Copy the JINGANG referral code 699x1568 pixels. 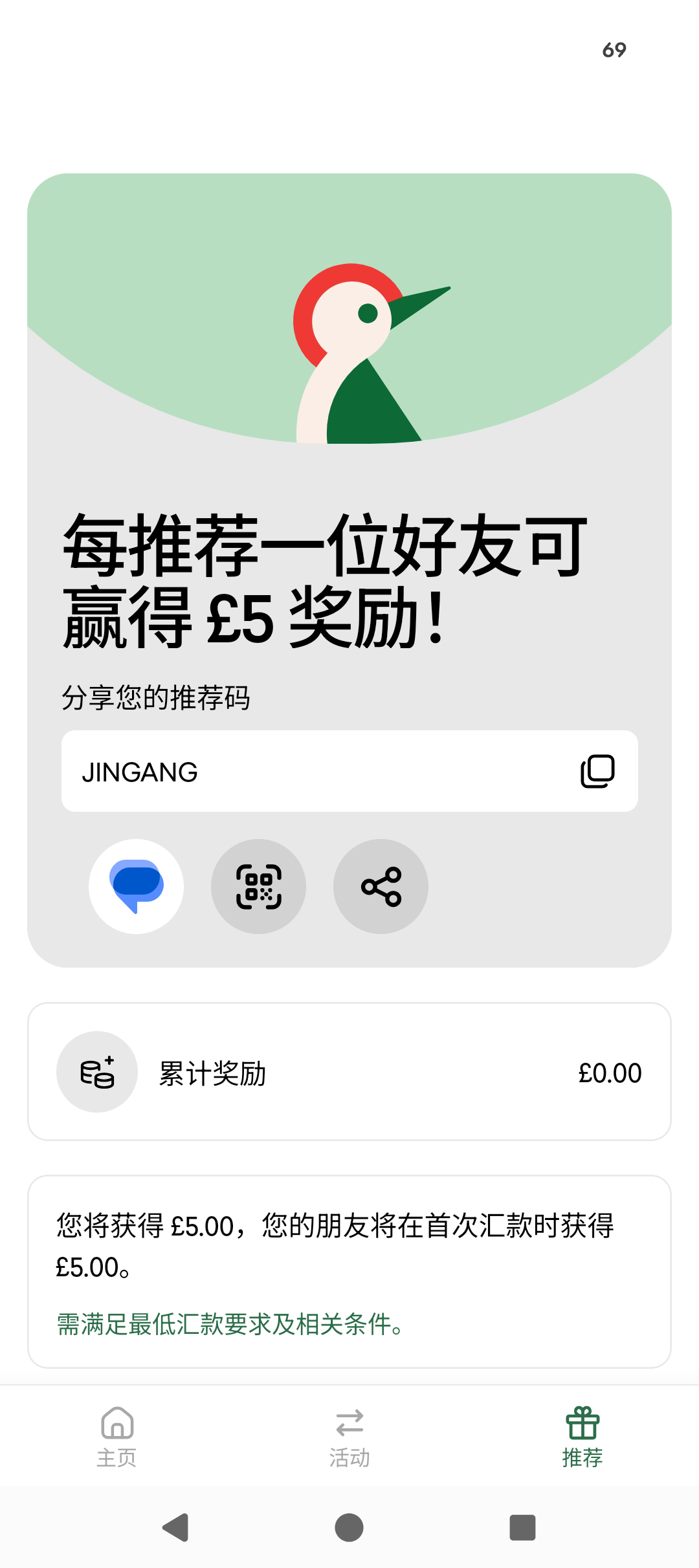[x=597, y=771]
